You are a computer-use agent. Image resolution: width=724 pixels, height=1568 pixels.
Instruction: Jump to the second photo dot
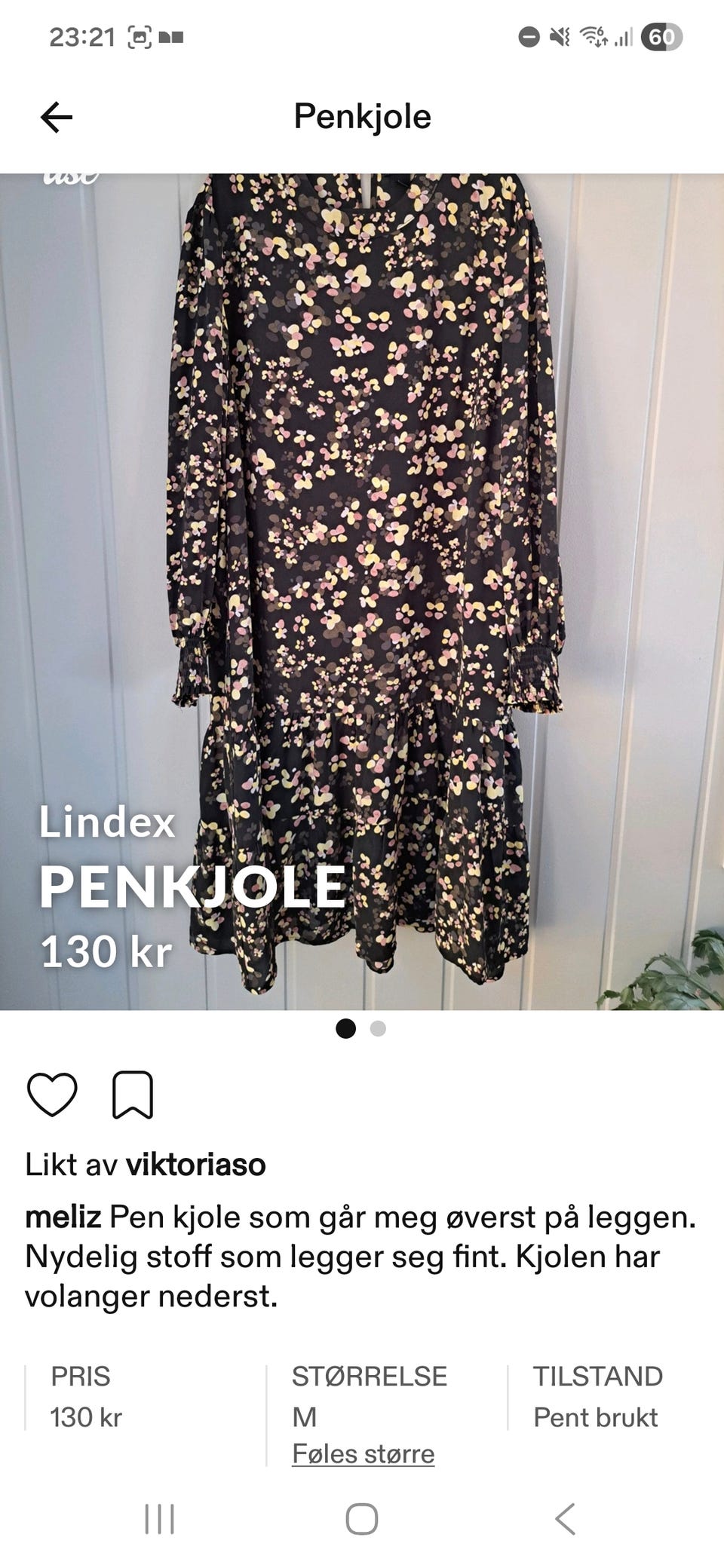[x=379, y=1028]
